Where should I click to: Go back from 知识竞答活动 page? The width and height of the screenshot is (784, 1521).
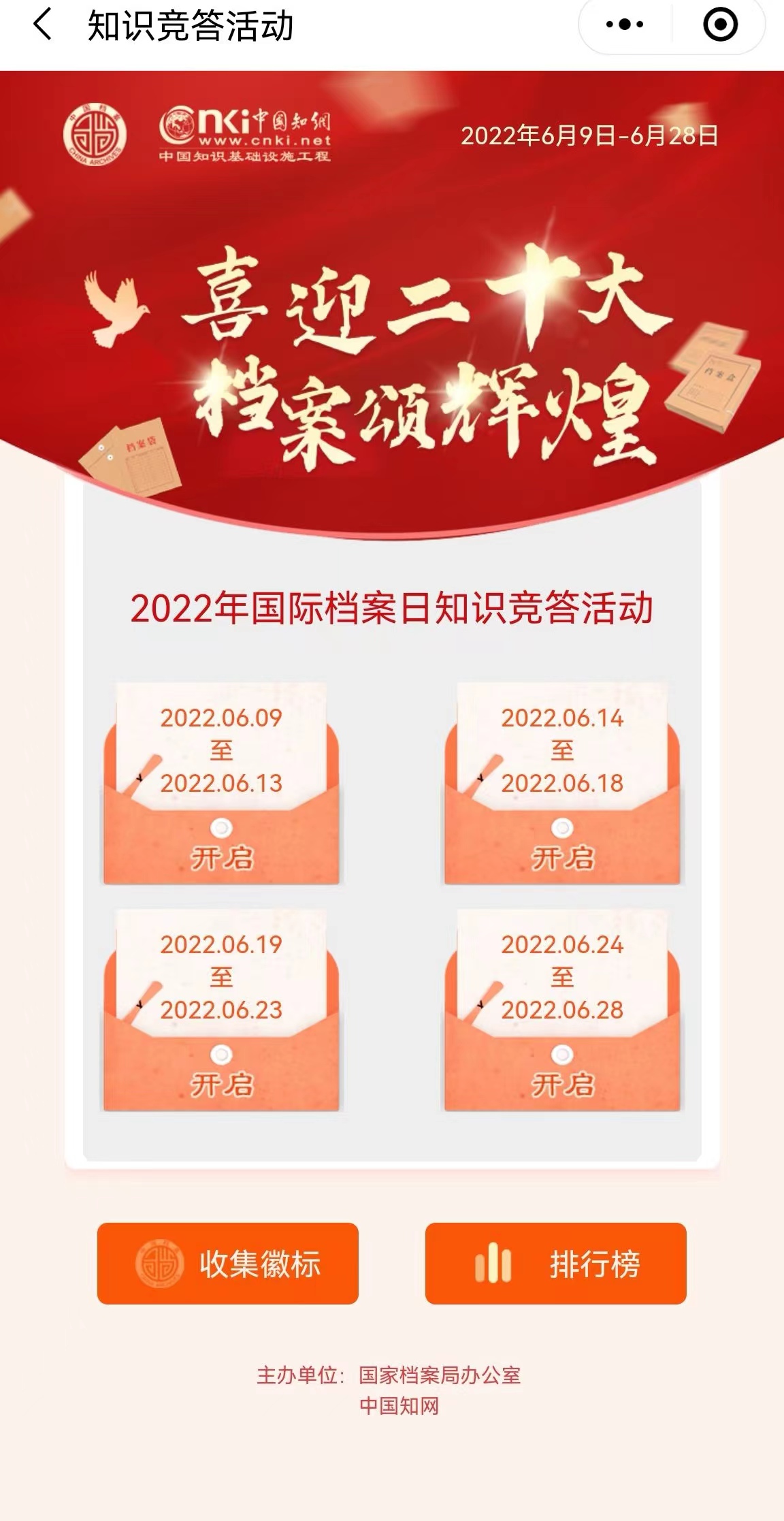[x=42, y=25]
